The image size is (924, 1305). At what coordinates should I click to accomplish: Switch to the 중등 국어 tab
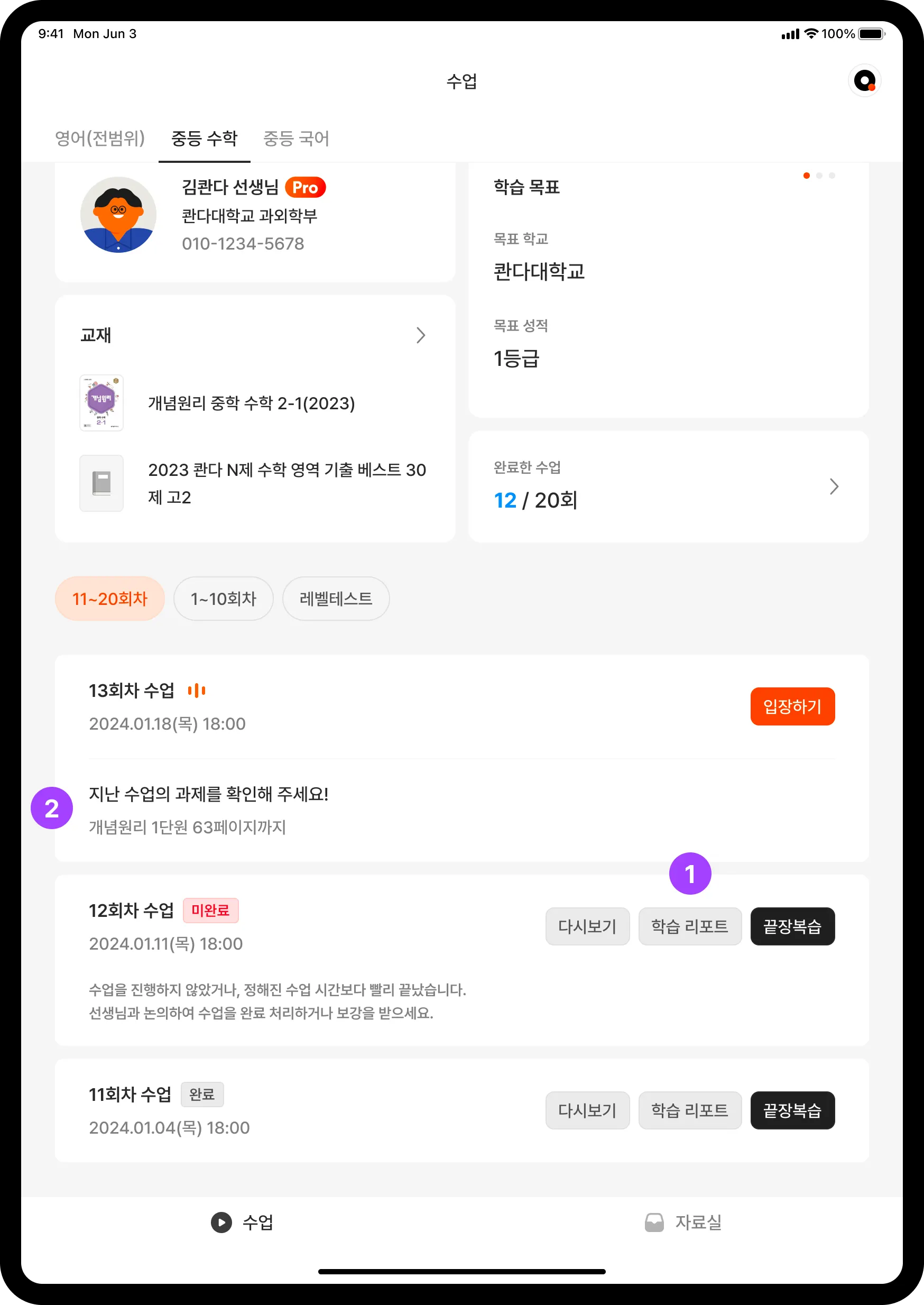click(x=296, y=139)
